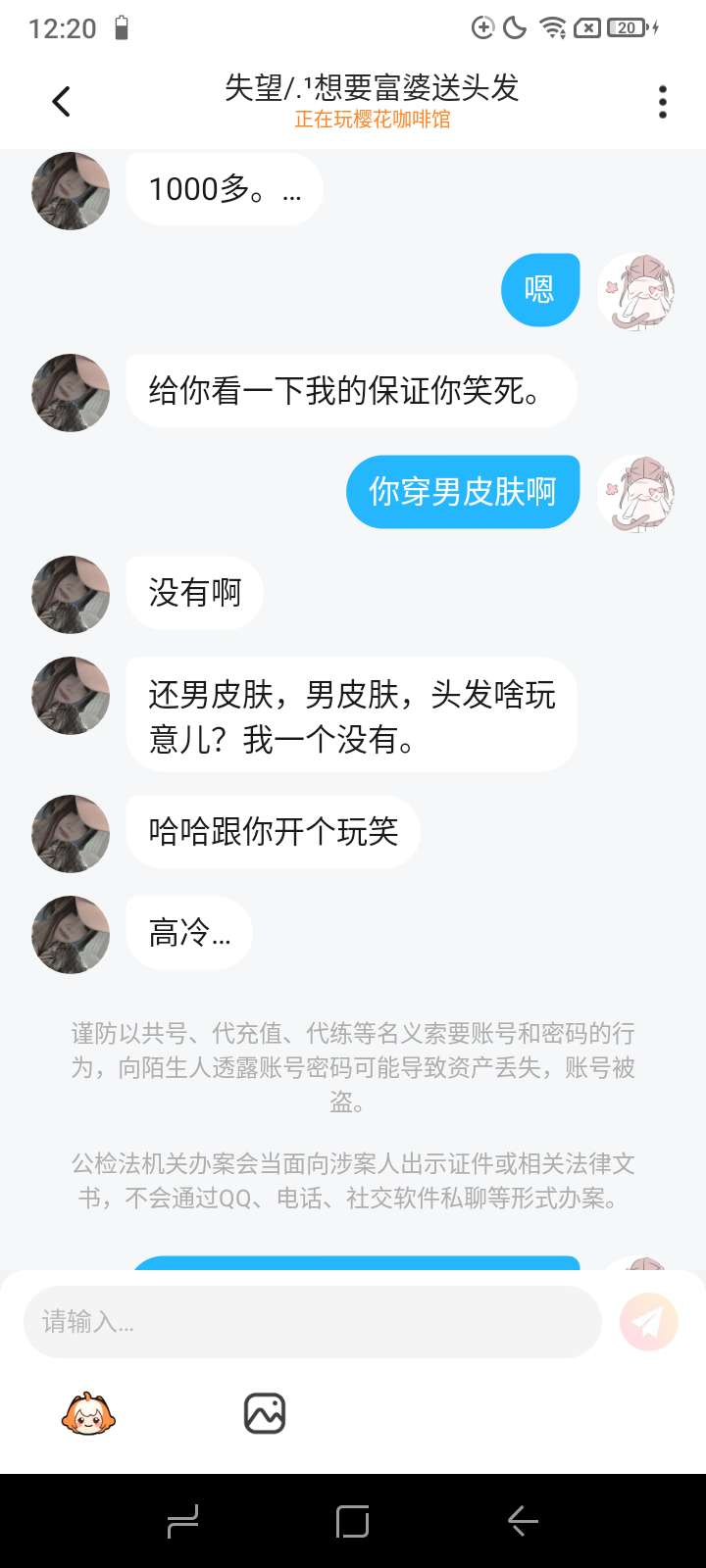The height and width of the screenshot is (1568, 706).
Task: Tap the system home button
Action: coord(352,1521)
